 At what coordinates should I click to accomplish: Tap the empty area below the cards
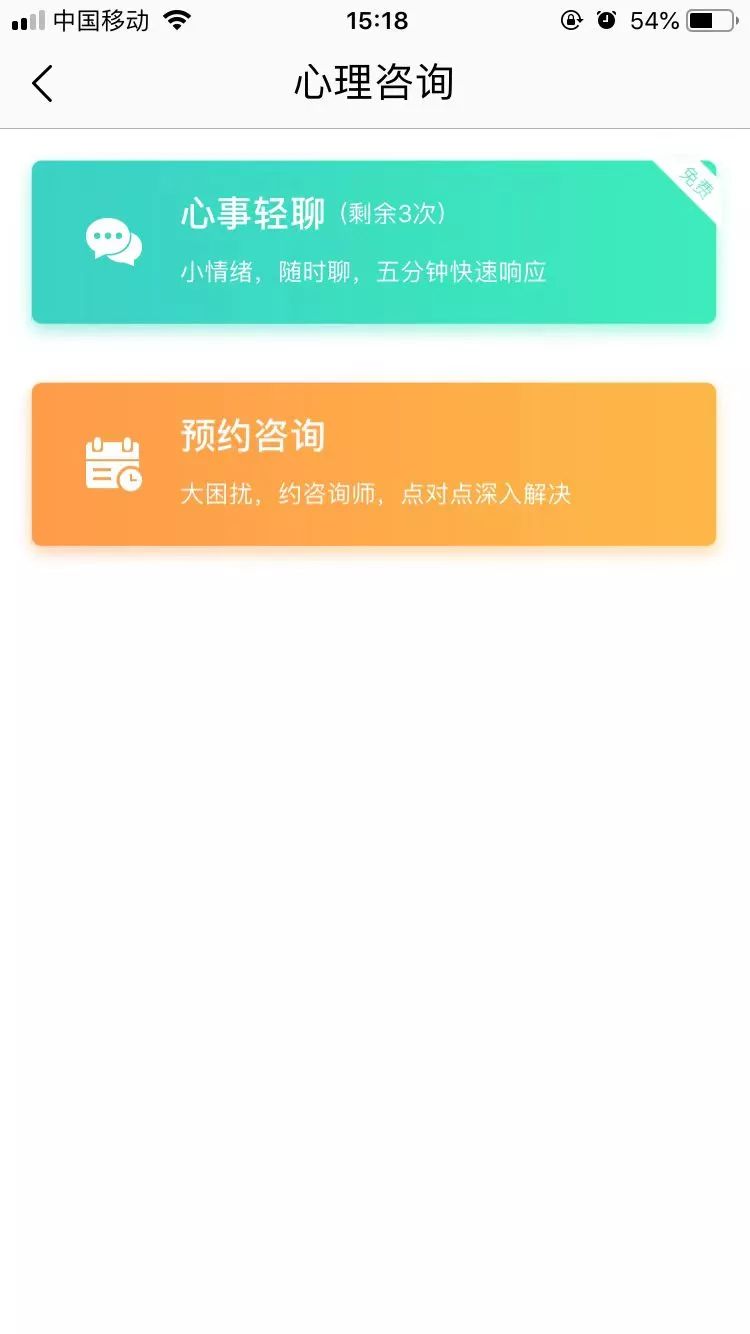pyautogui.click(x=375, y=900)
